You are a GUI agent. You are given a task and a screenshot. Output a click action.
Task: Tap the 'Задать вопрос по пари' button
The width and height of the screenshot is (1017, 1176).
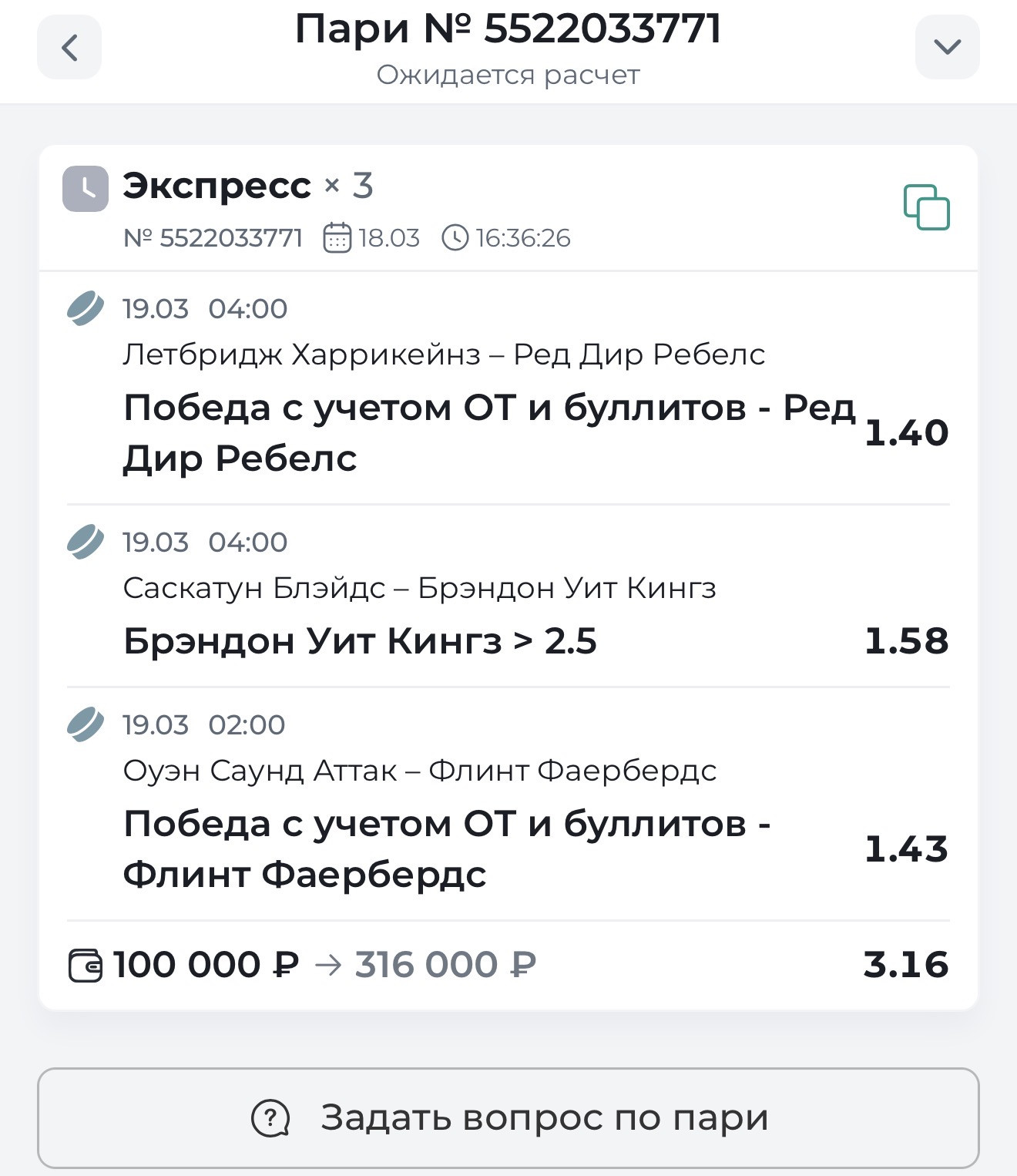[509, 1117]
